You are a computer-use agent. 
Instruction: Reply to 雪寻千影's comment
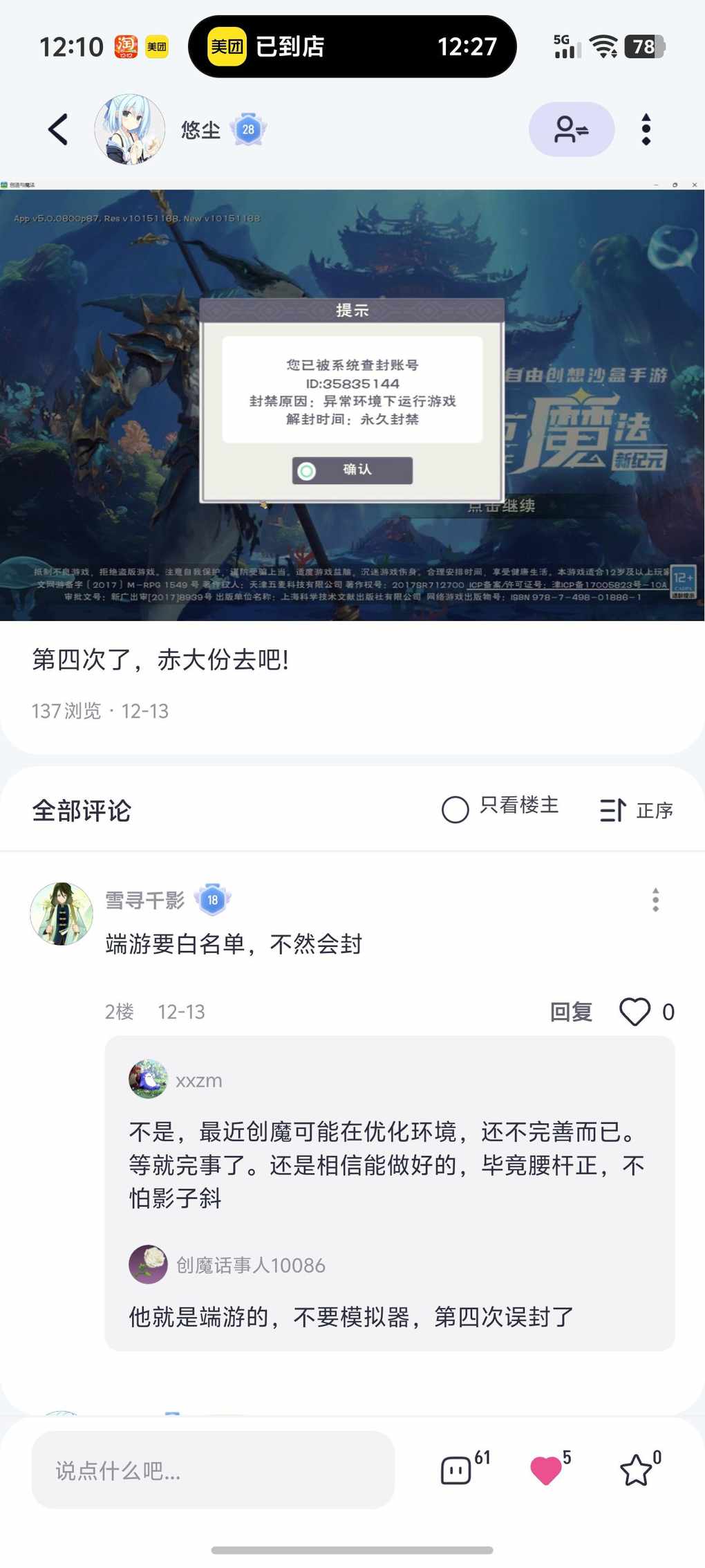tap(571, 1012)
